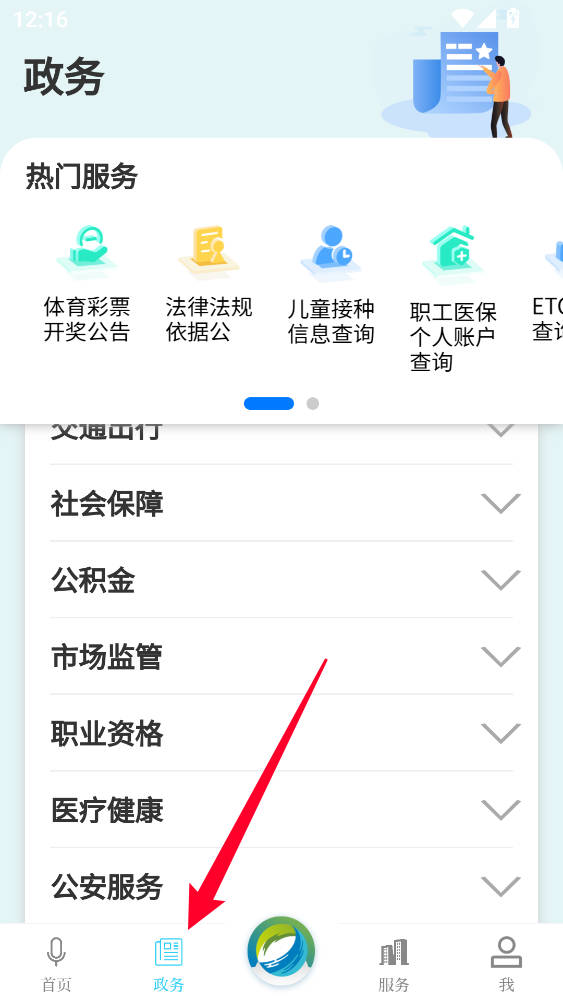
Task: Go to the 我 profile tab
Action: [506, 965]
